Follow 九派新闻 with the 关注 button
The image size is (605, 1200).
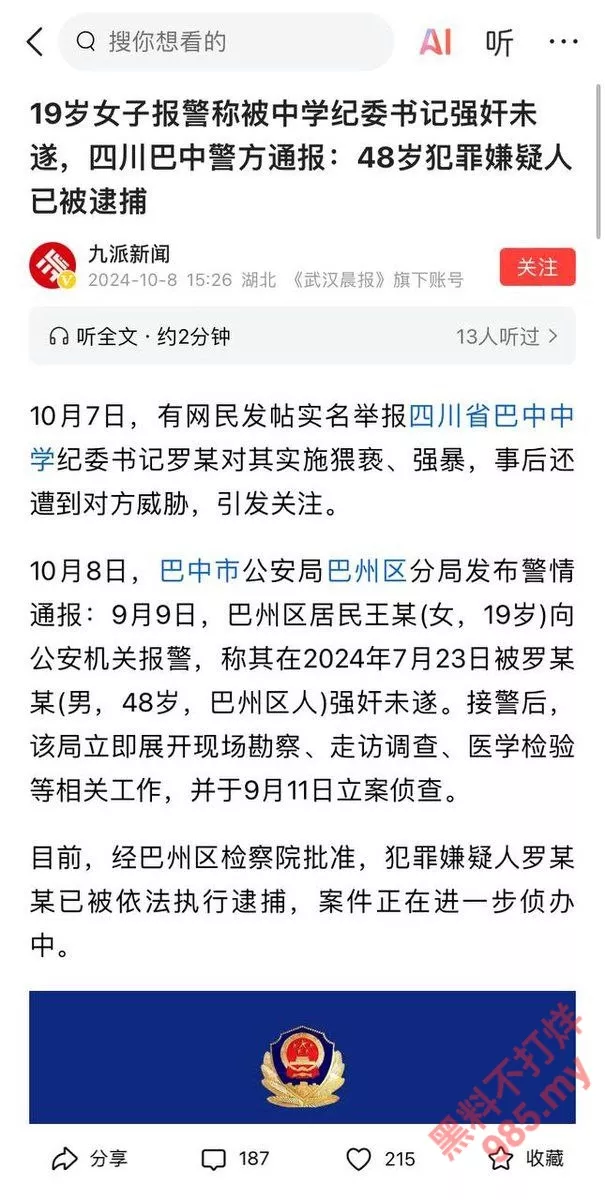point(537,267)
